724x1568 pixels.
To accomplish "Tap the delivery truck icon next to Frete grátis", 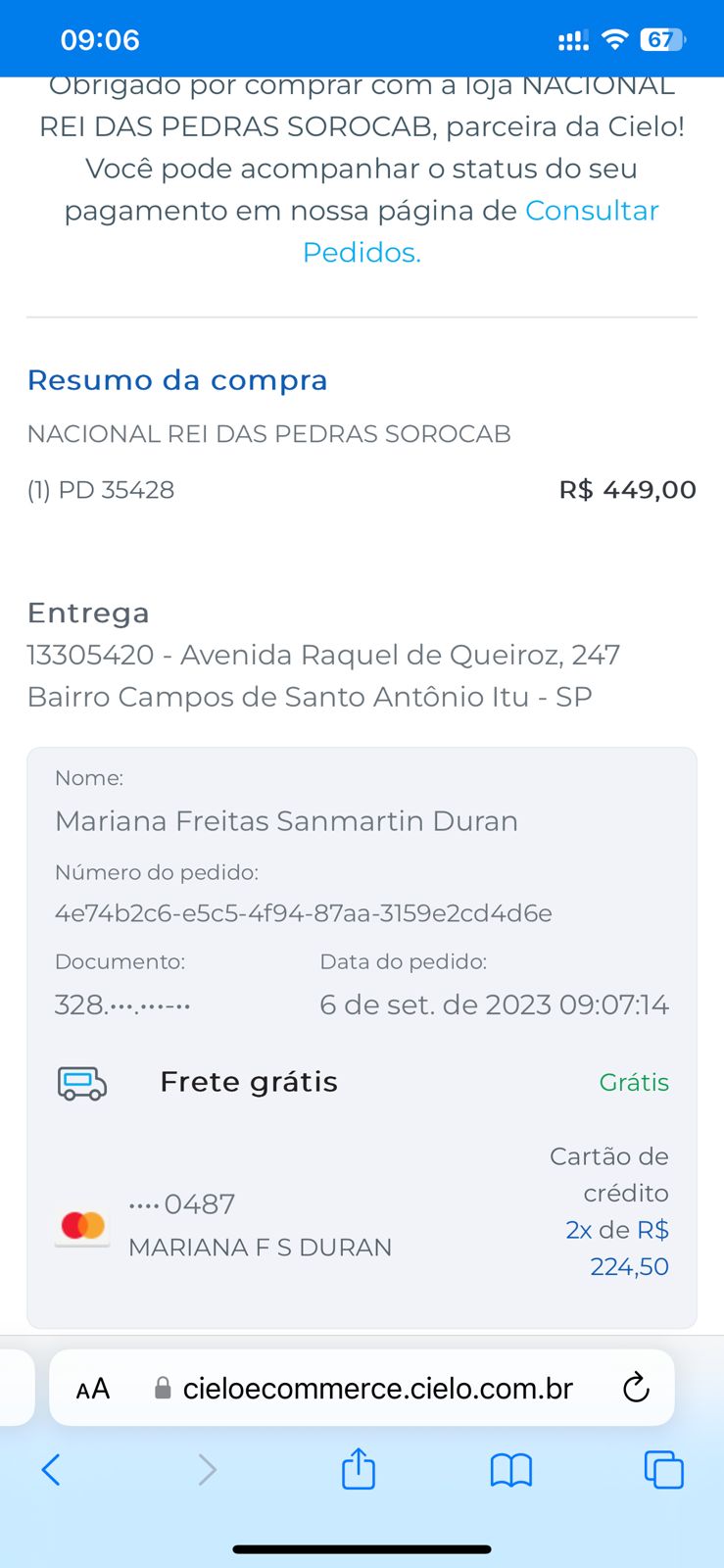I will click(81, 1083).
